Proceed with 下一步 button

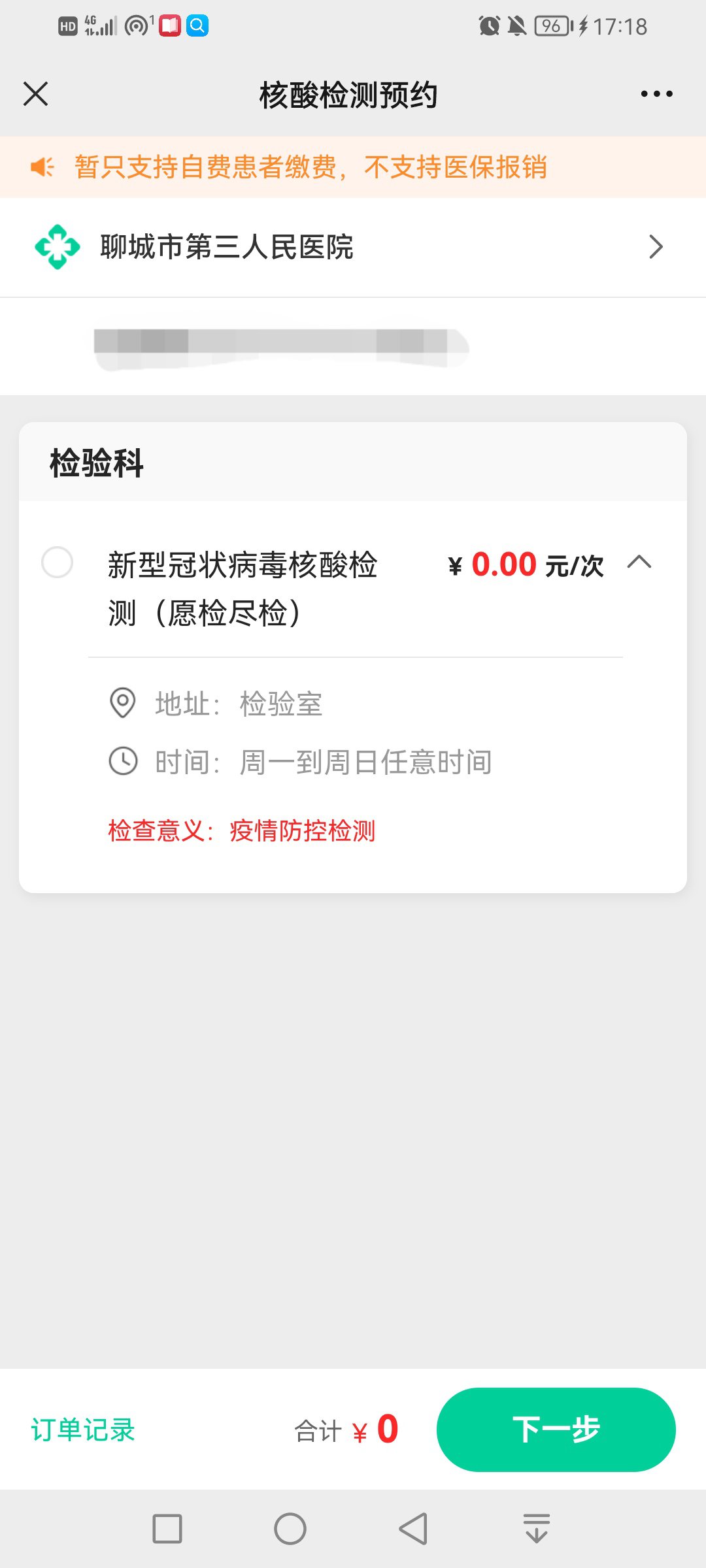(x=556, y=1429)
